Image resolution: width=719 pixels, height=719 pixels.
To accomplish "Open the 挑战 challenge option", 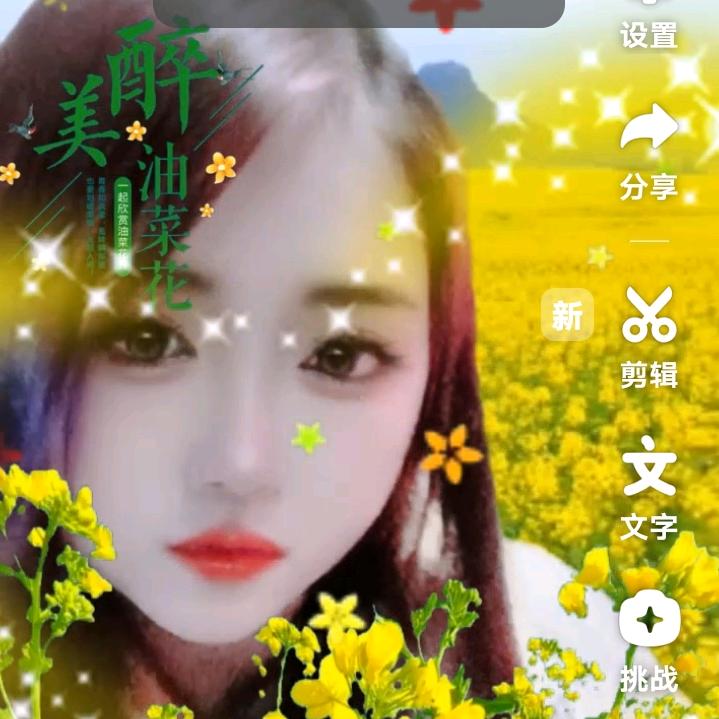I will point(649,640).
